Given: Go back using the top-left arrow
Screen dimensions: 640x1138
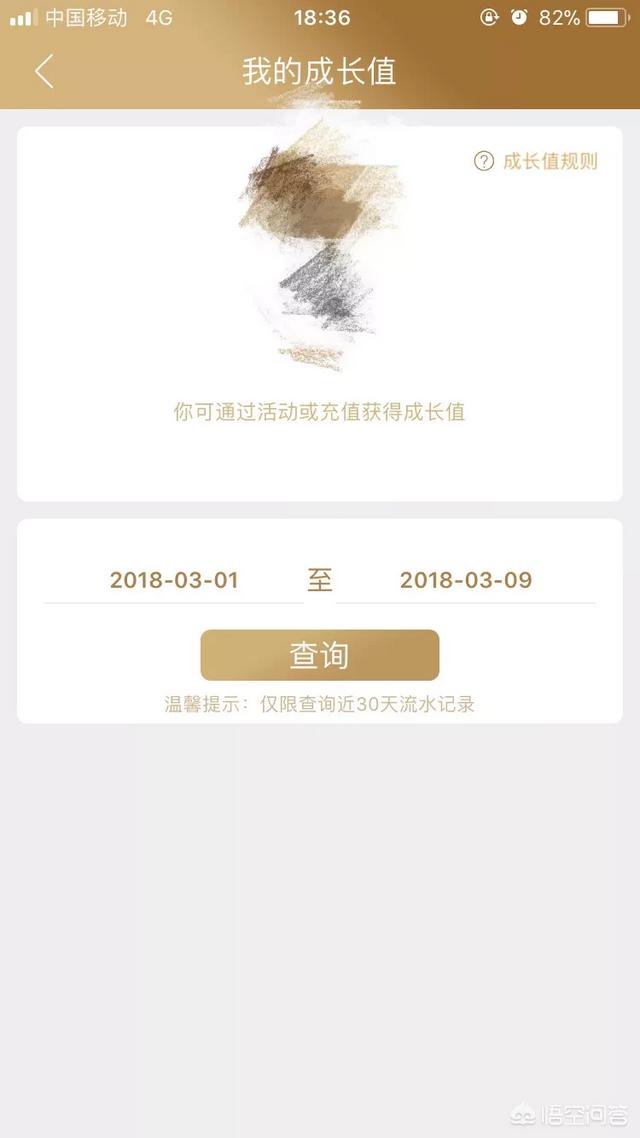Looking at the screenshot, I should click(x=44, y=71).
